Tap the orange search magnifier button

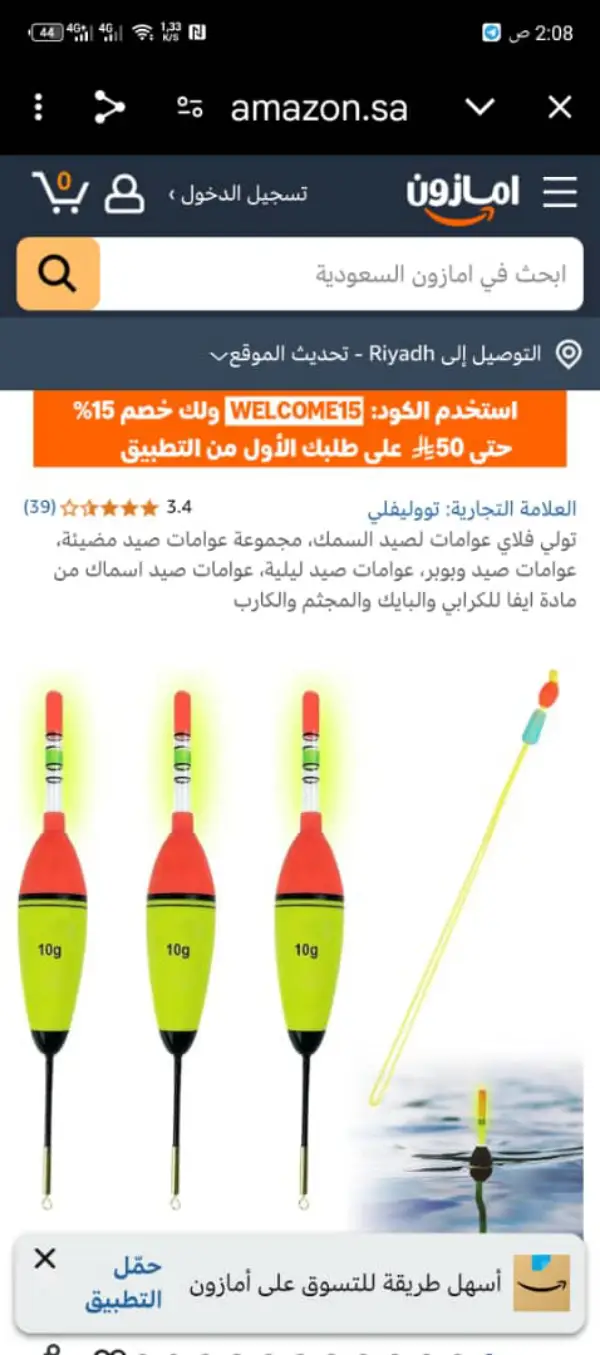tap(58, 274)
